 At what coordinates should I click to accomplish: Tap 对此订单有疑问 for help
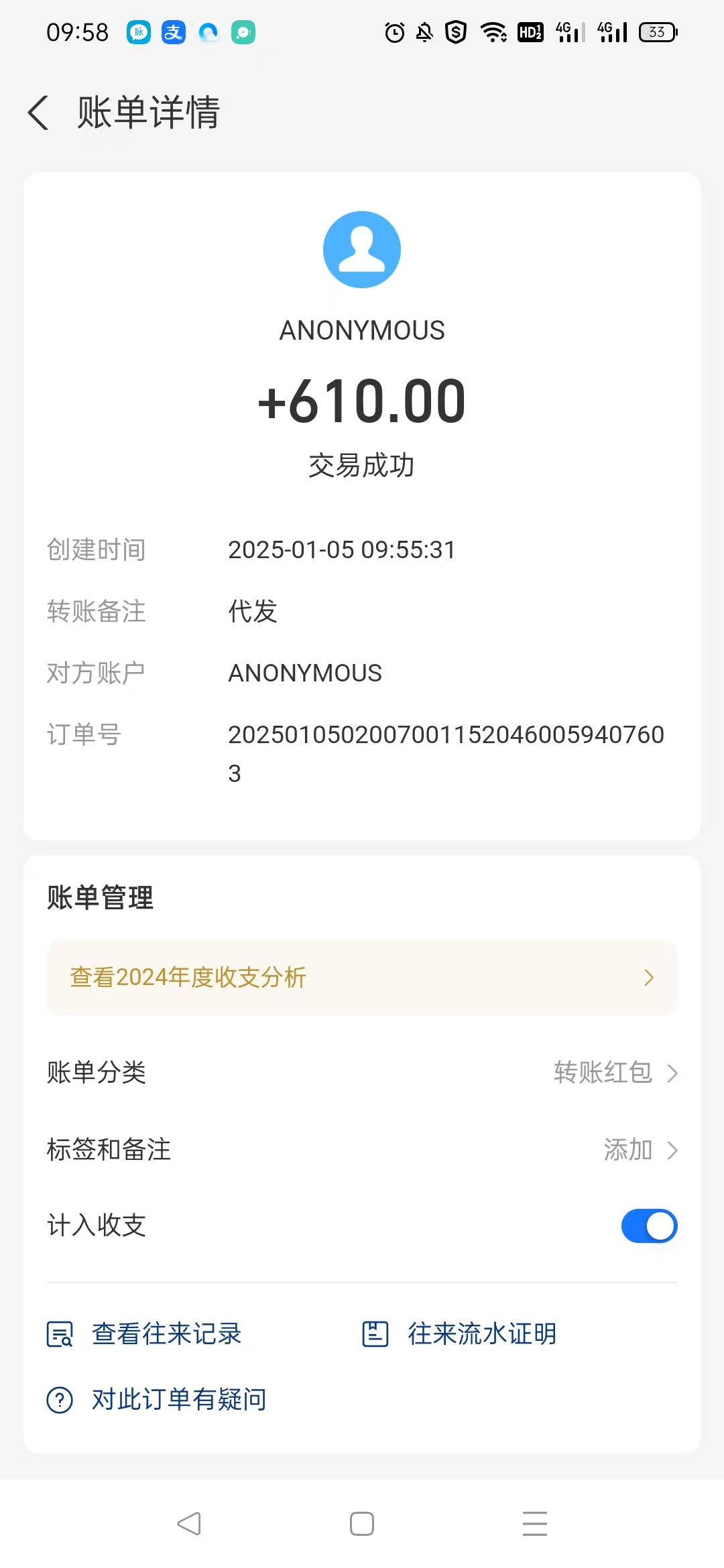tap(156, 1399)
